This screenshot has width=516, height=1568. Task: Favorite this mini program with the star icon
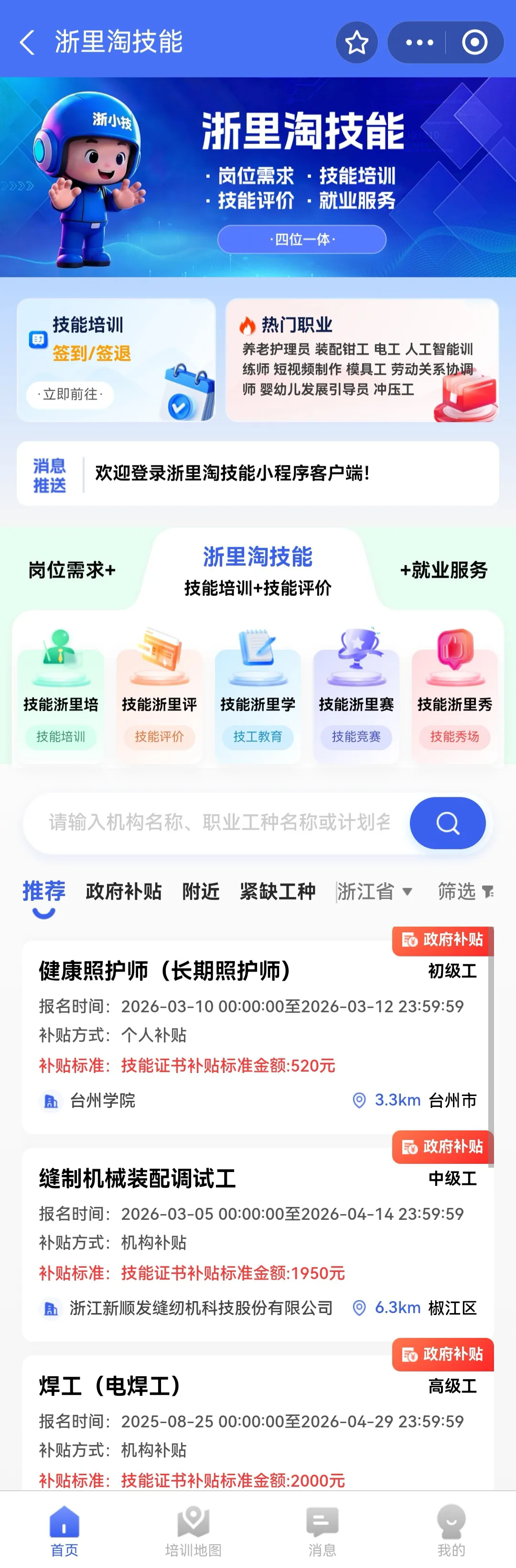click(356, 43)
